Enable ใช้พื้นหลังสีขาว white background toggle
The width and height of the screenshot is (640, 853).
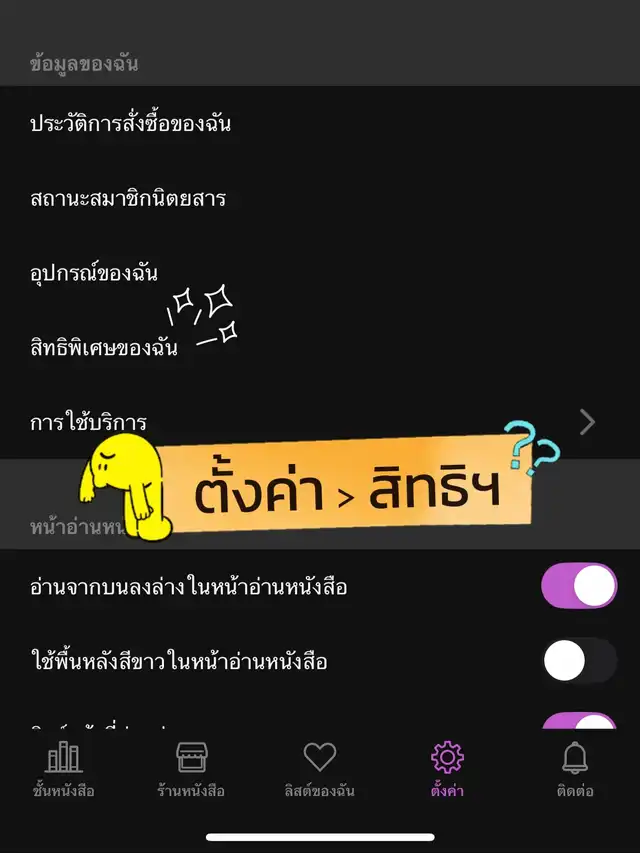(579, 661)
